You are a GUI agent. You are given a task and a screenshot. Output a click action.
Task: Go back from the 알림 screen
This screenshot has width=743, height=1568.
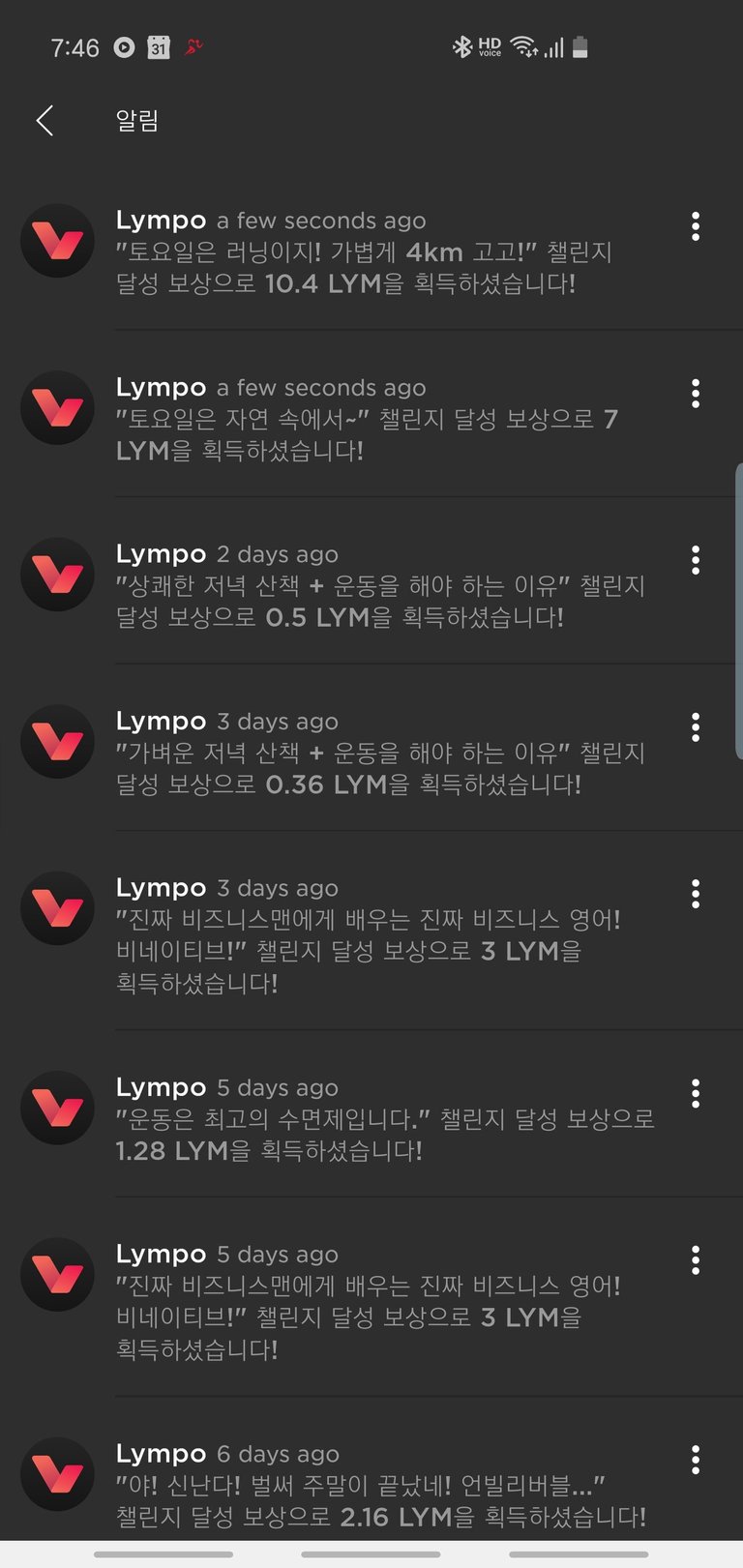click(x=45, y=121)
